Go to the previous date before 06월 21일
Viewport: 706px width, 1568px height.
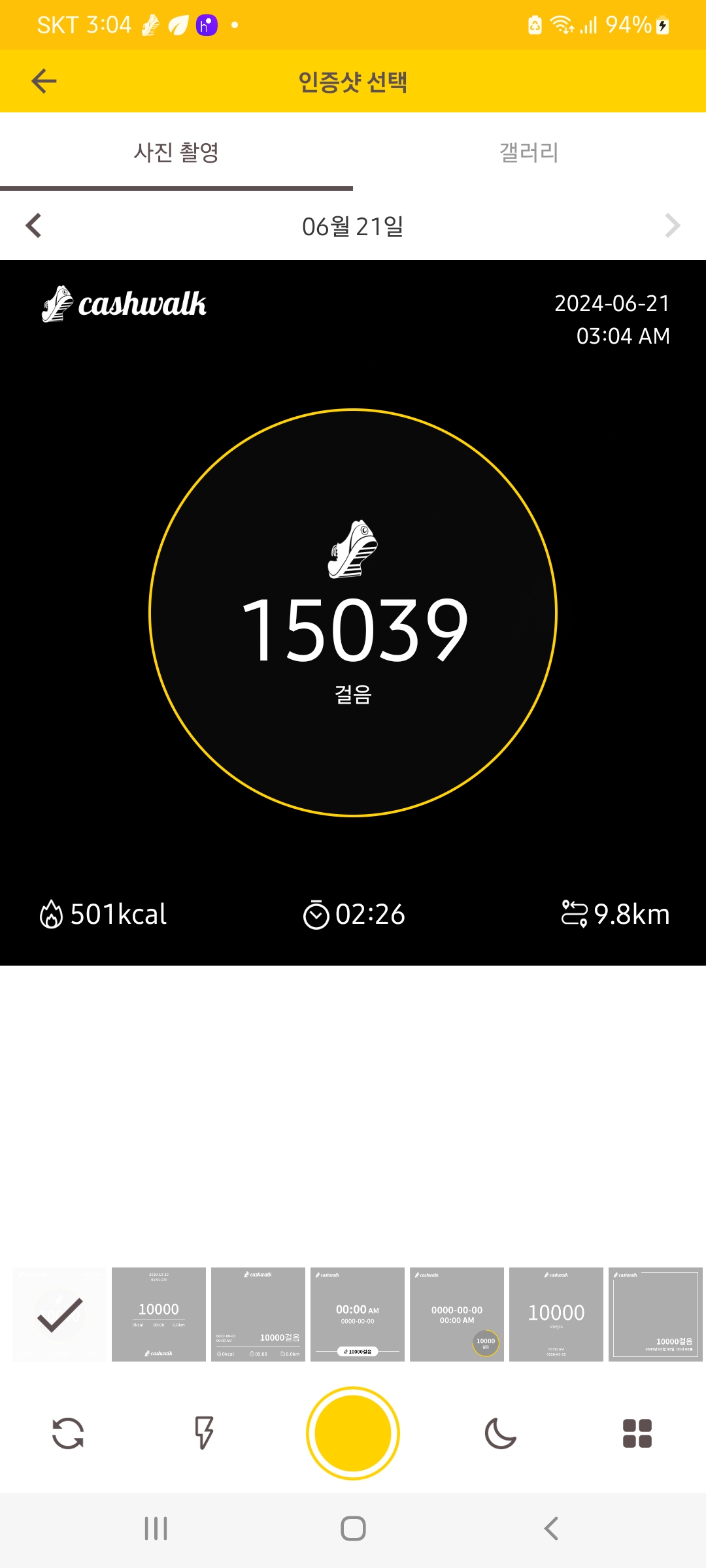(33, 226)
